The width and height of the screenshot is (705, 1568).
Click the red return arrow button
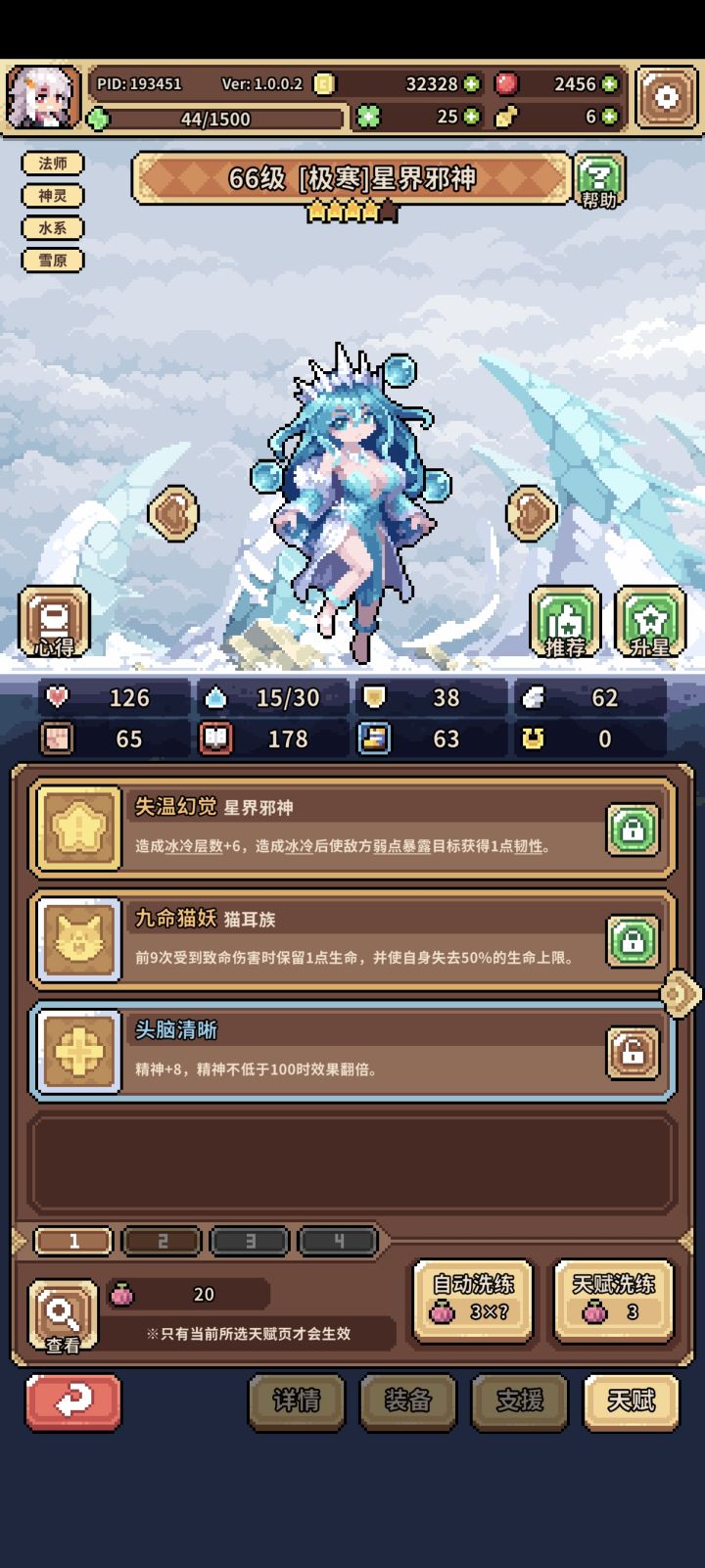coord(71,1402)
